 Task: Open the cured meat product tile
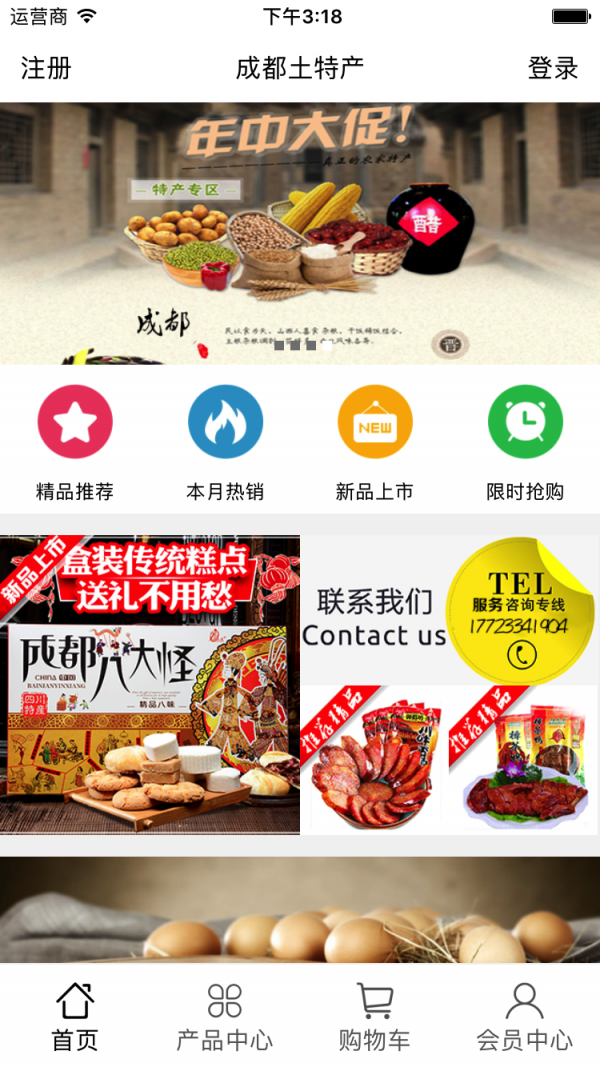pos(524,760)
